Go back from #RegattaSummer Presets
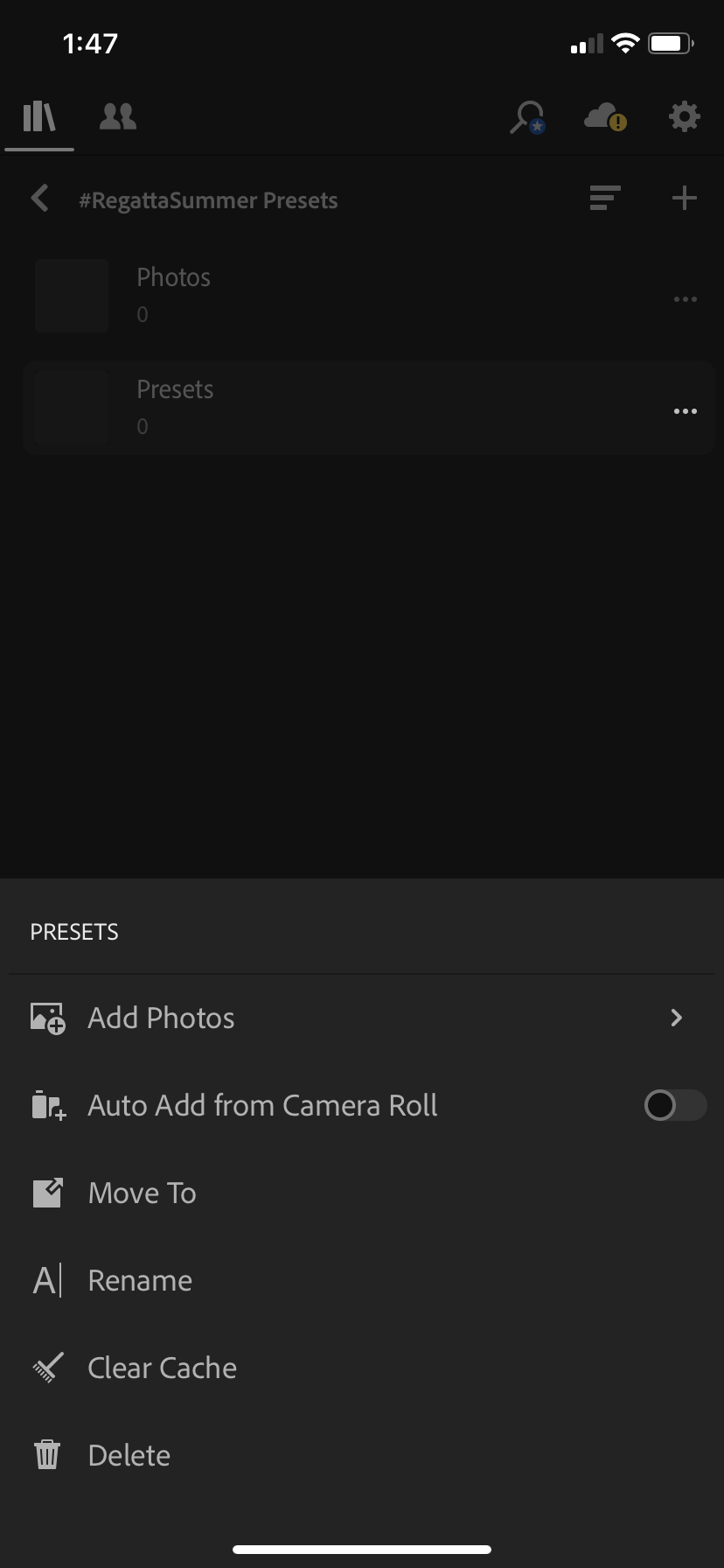This screenshot has width=724, height=1568. [x=39, y=199]
